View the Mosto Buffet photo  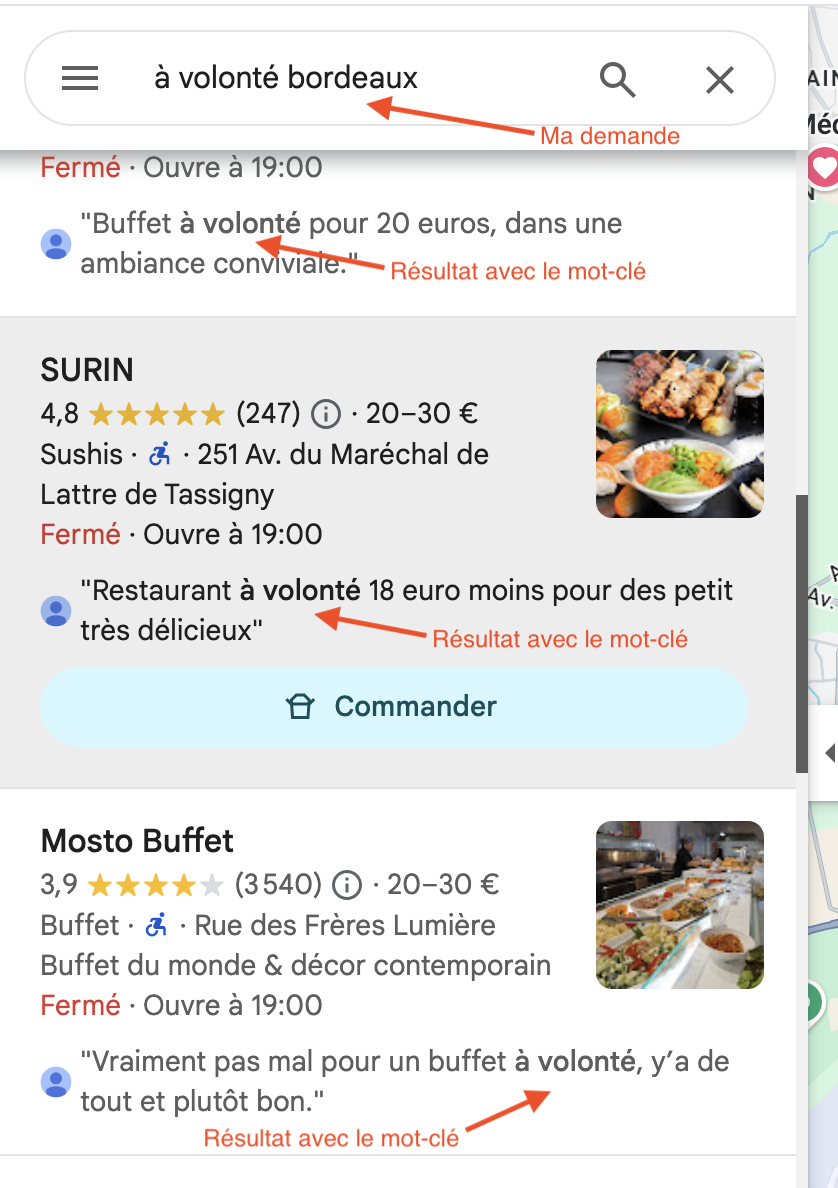679,905
